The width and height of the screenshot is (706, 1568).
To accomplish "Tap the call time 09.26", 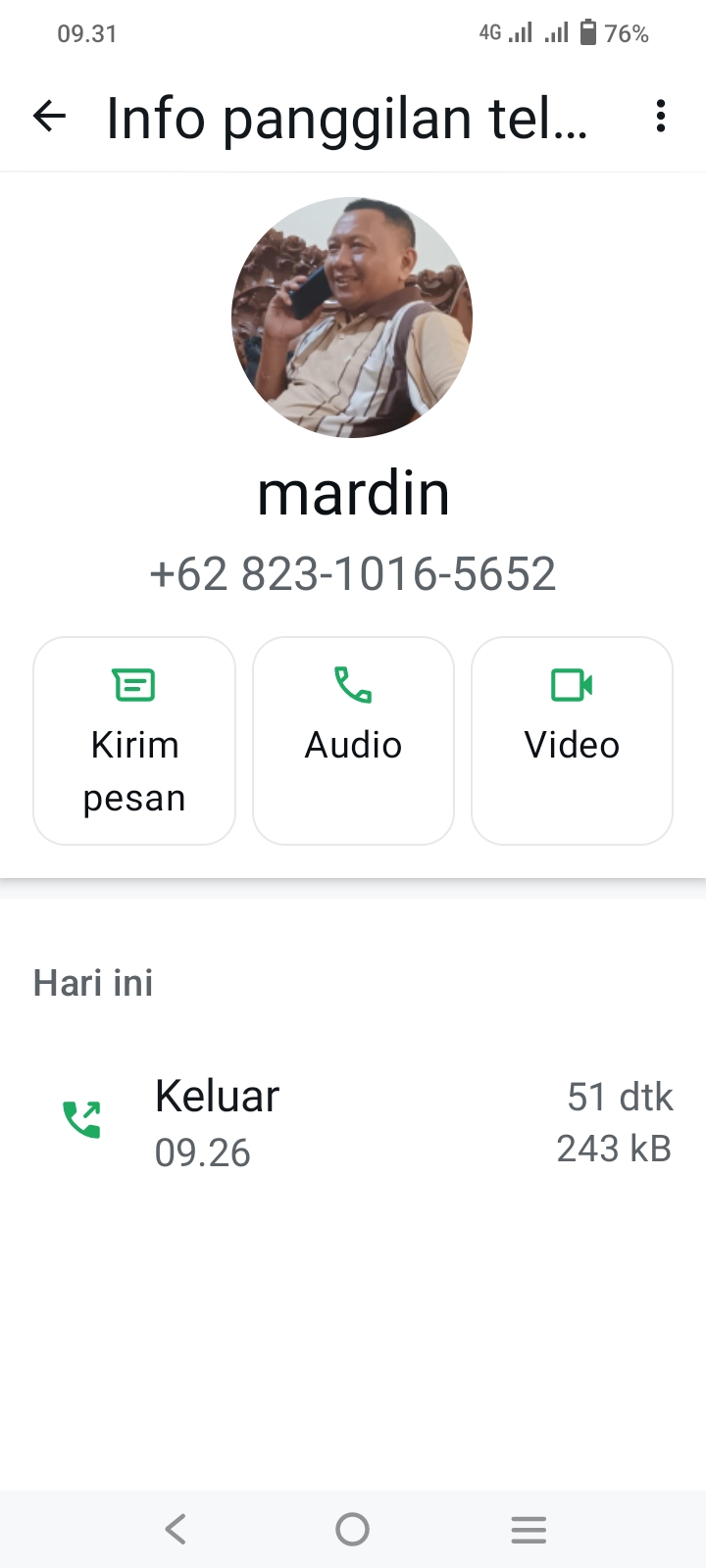I will [202, 1152].
